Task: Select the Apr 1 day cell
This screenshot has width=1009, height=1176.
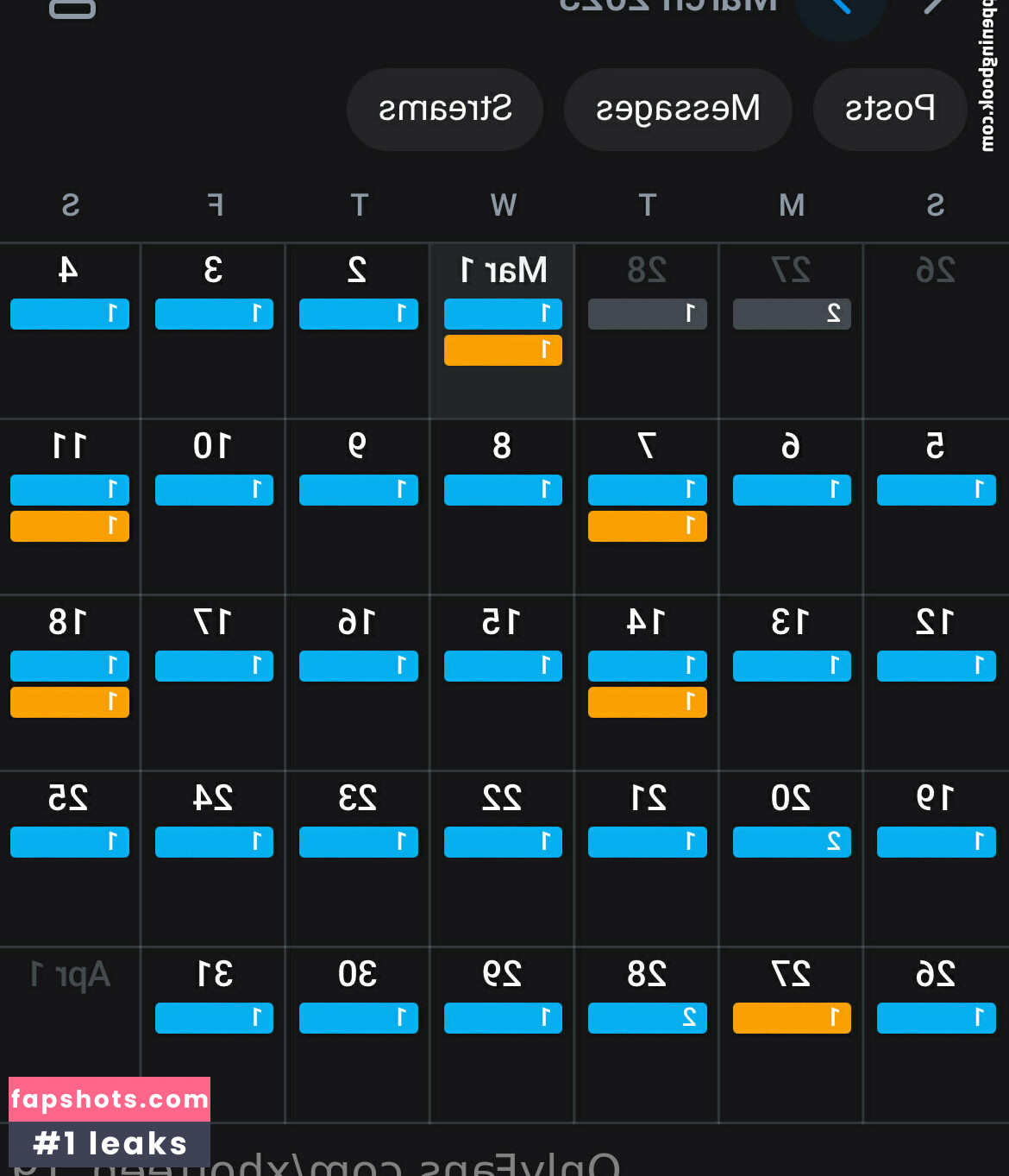Action: click(x=69, y=1035)
